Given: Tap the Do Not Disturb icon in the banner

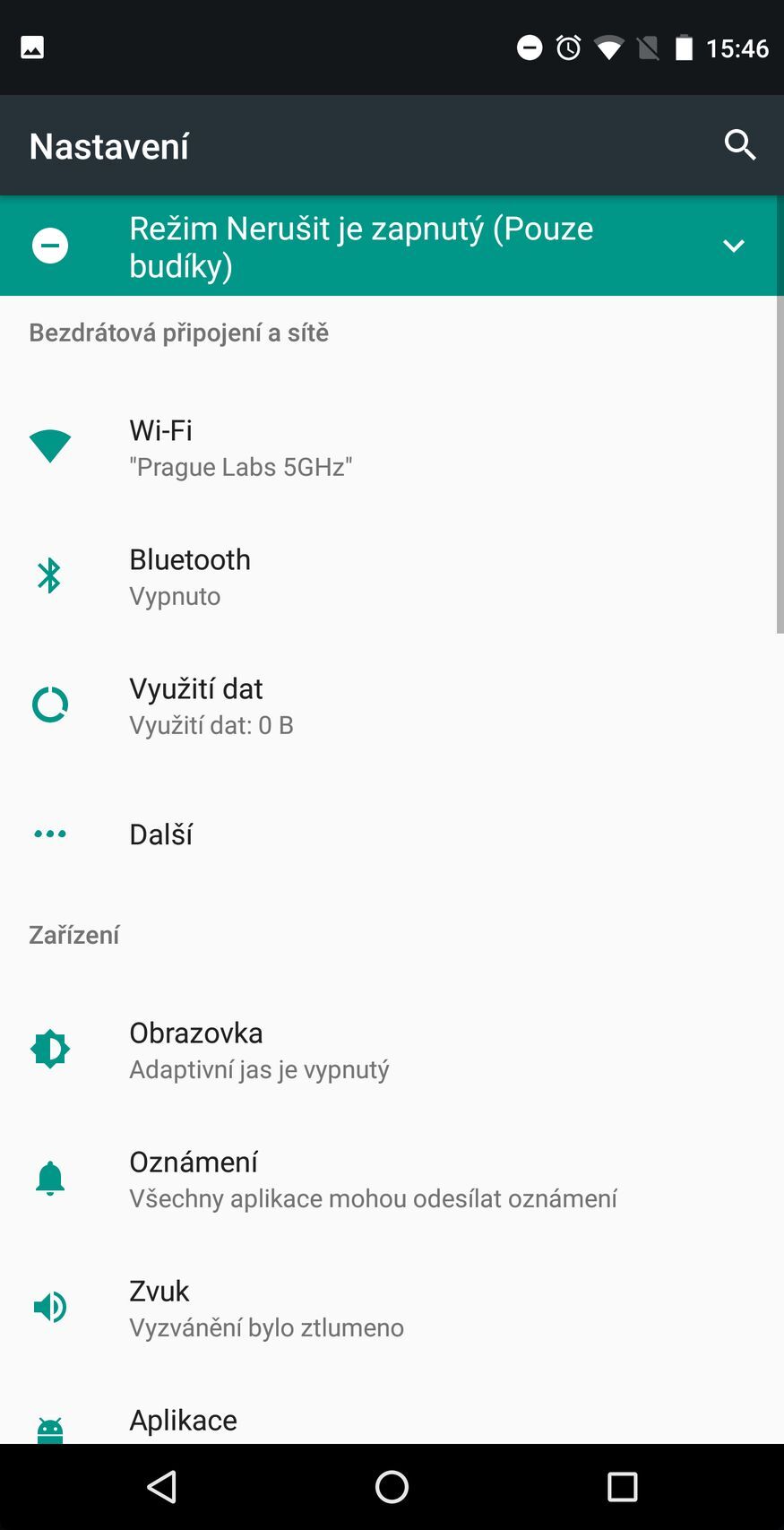Looking at the screenshot, I should pos(50,245).
